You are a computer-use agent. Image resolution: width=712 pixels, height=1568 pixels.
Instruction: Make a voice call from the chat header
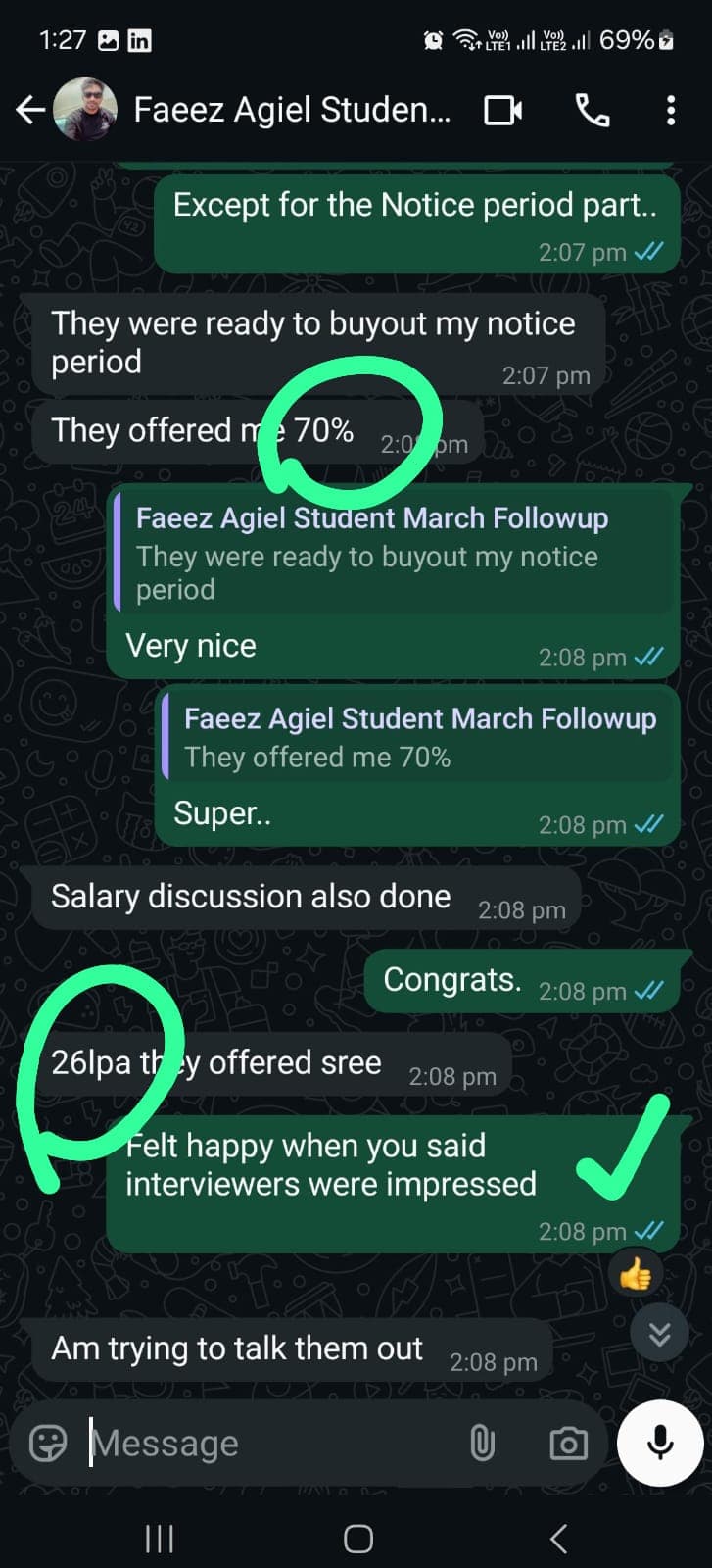592,111
